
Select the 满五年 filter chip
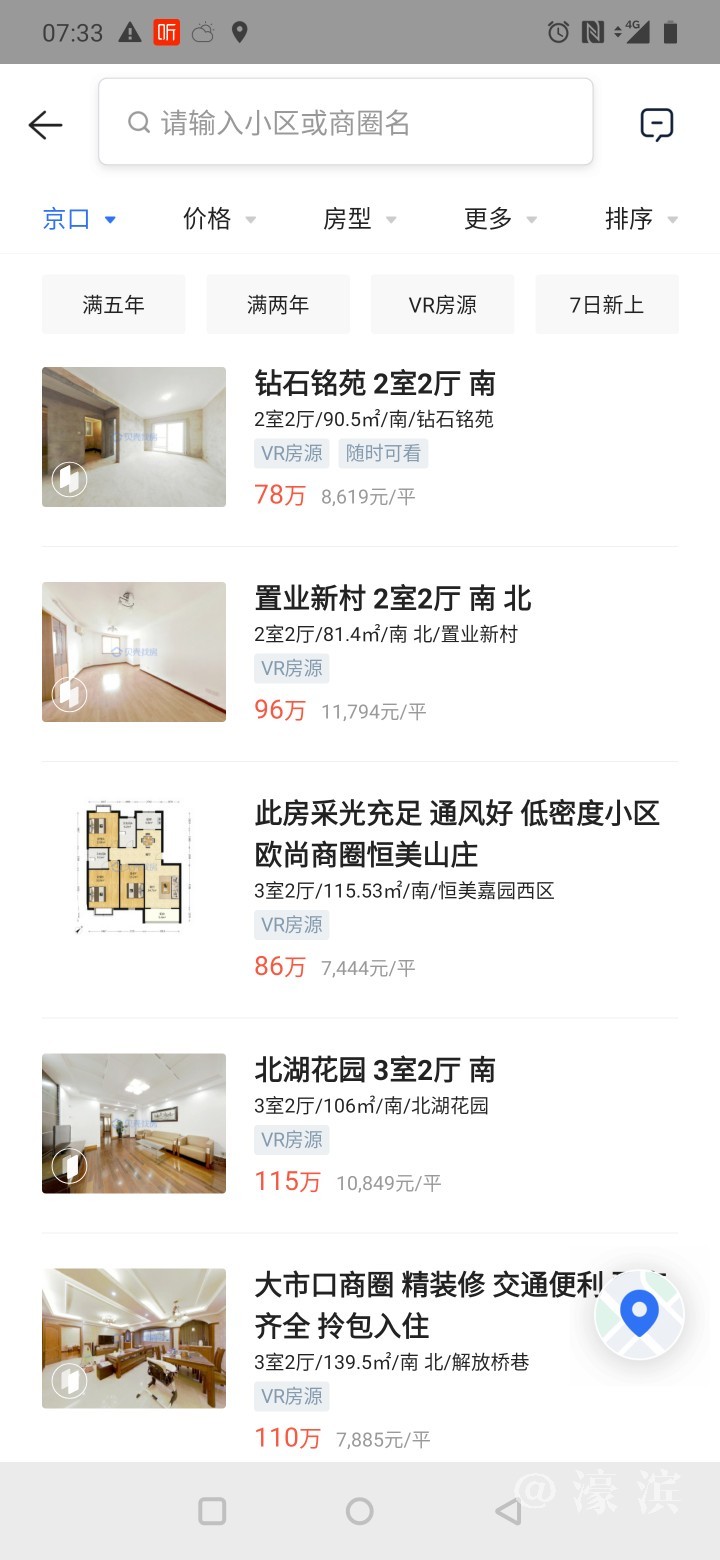114,305
